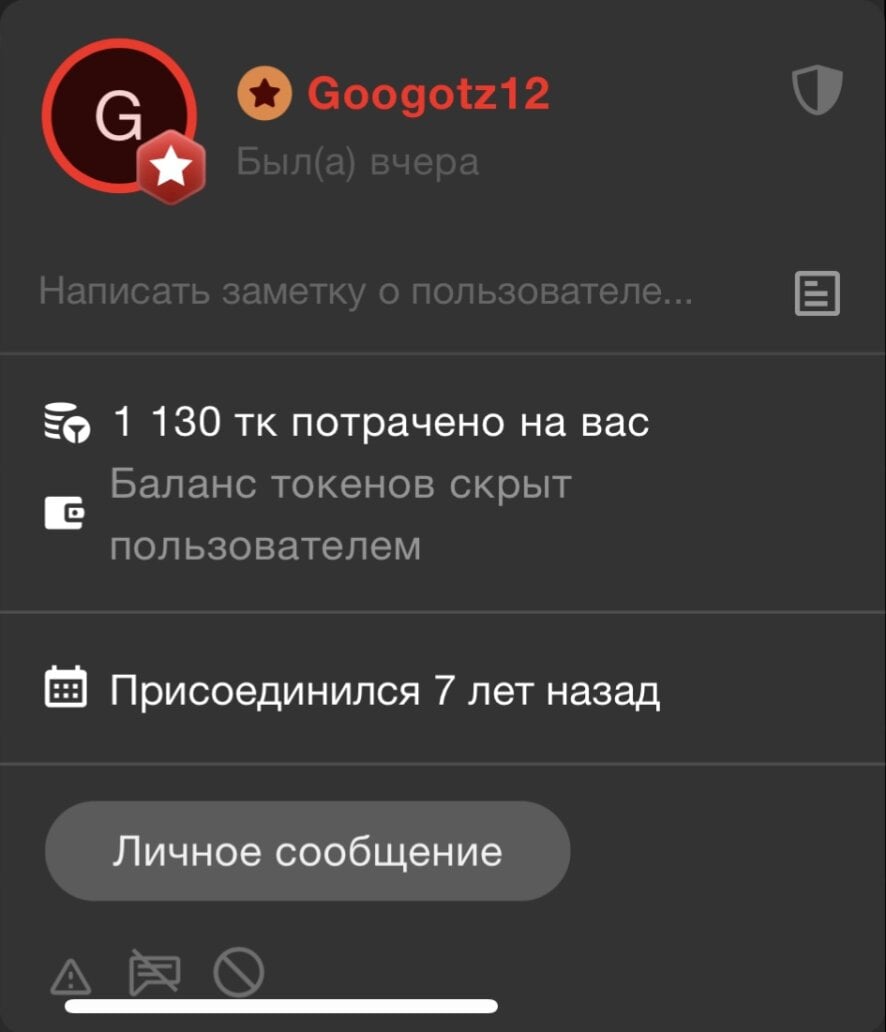
Task: Block the user with the ban icon
Action: pyautogui.click(x=239, y=971)
